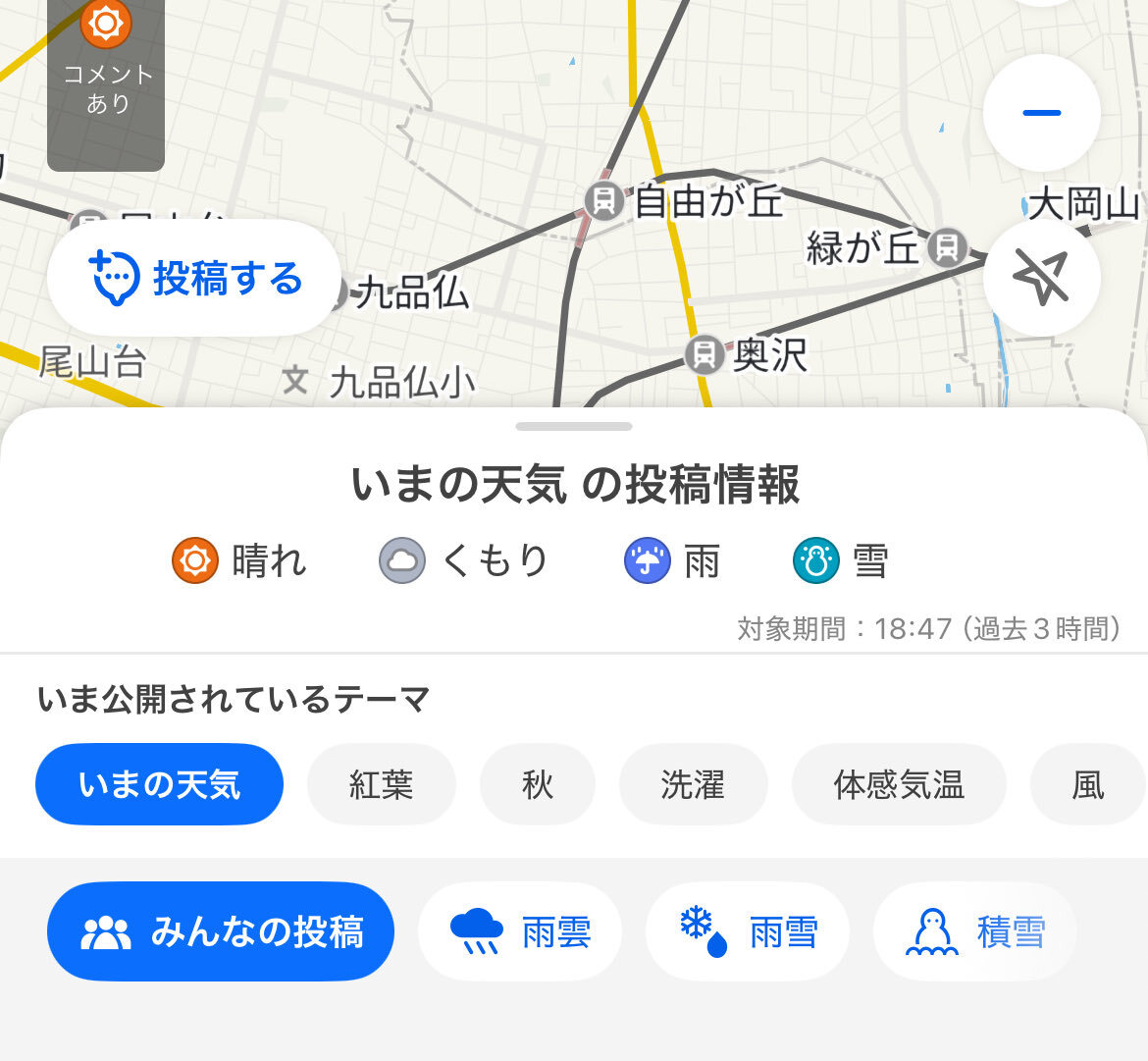This screenshot has height=1061, width=1148.
Task: Open the sunny weather comment marker on map
Action: tap(106, 59)
